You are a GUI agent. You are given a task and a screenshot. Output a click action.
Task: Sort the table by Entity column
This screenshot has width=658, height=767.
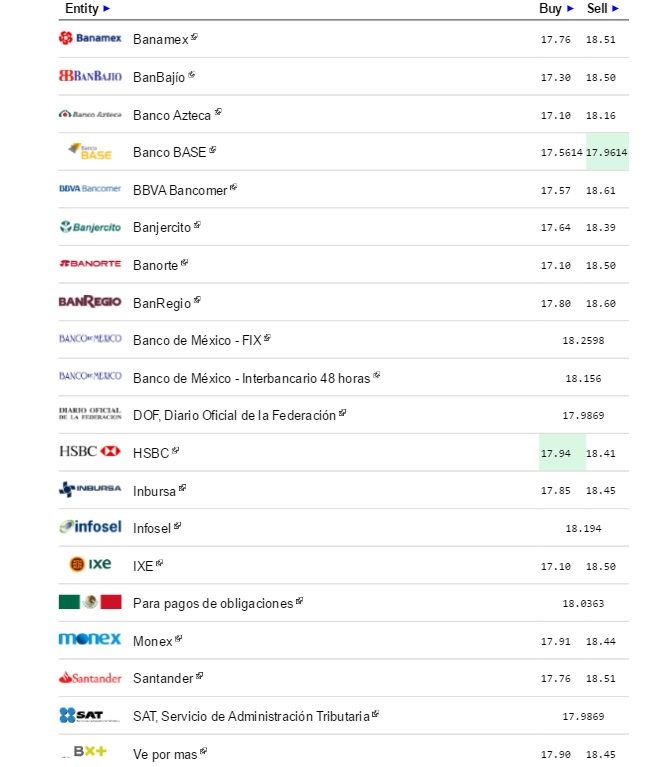click(x=87, y=9)
